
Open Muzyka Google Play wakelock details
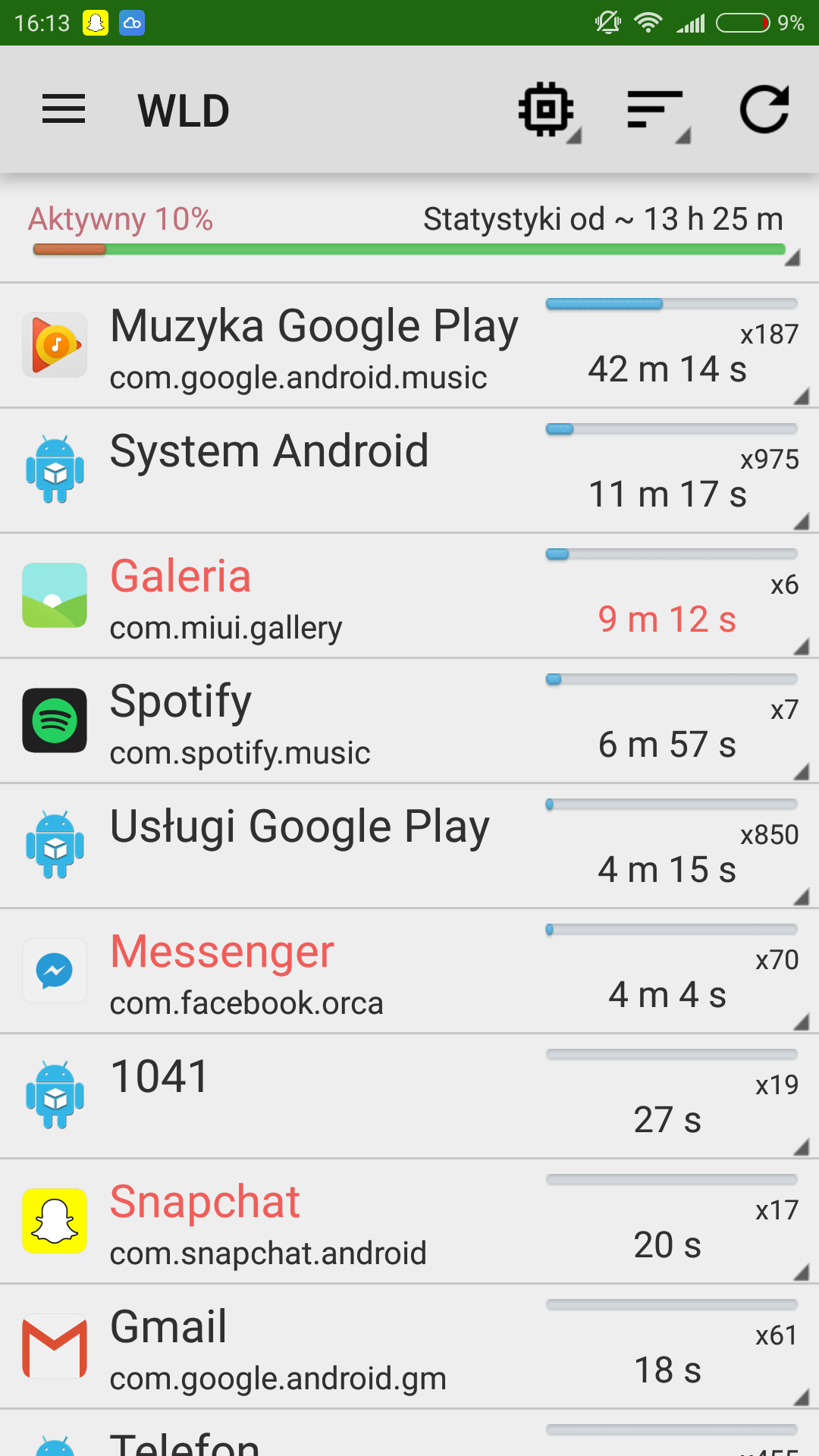coord(409,347)
